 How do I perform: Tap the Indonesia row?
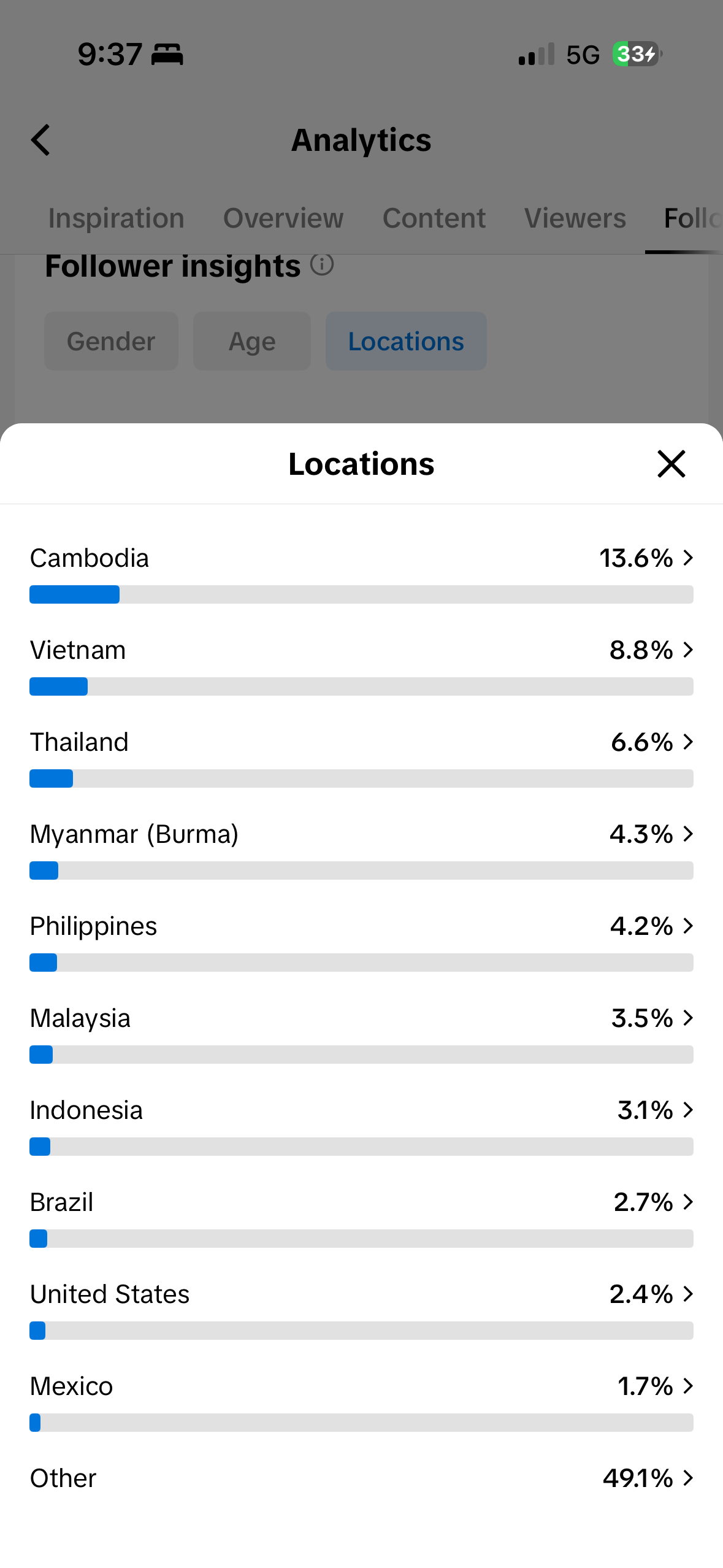click(x=361, y=1126)
